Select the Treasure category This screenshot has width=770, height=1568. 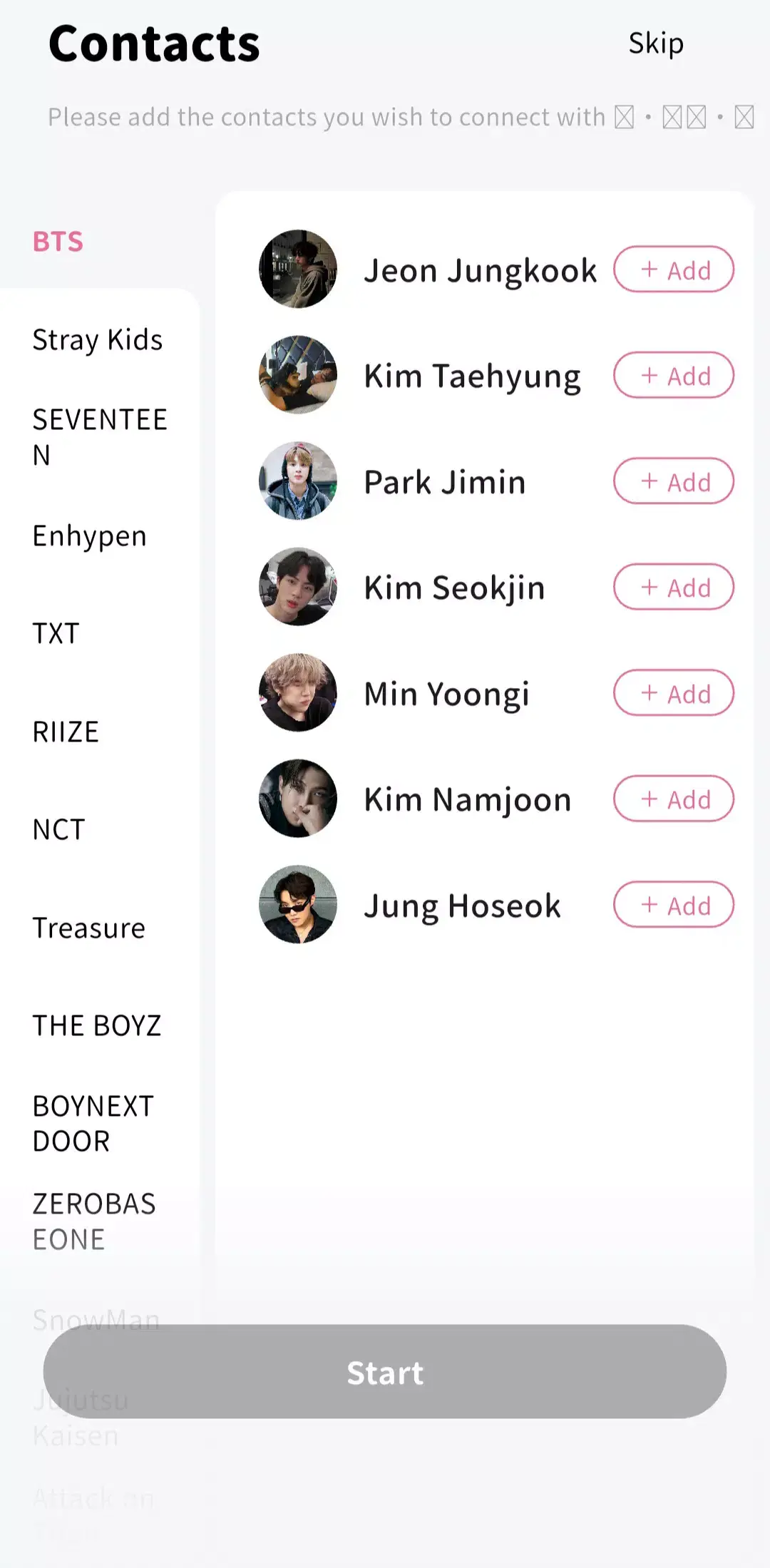click(88, 928)
